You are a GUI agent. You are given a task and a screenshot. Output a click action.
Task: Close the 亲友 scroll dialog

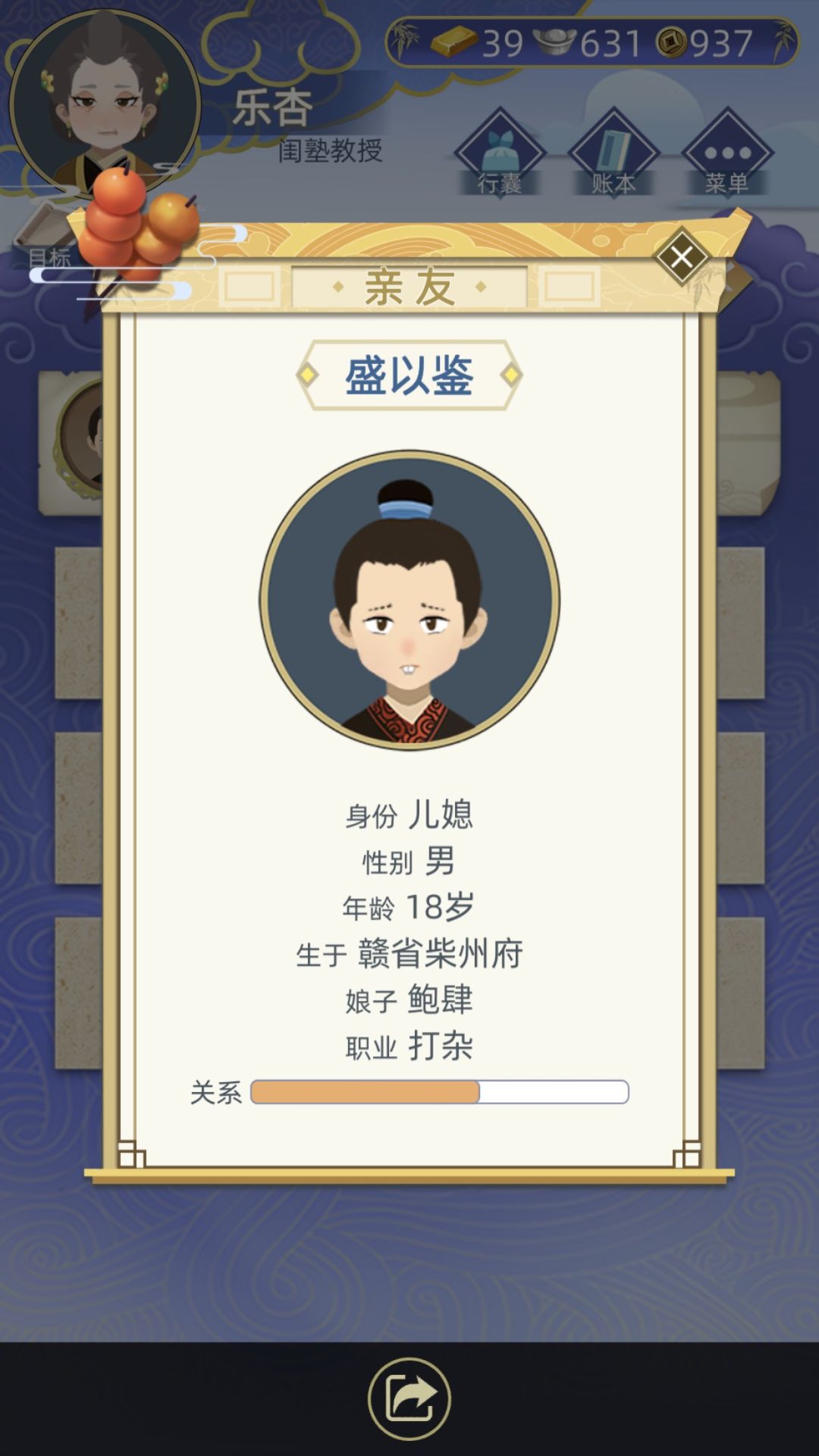click(x=681, y=257)
